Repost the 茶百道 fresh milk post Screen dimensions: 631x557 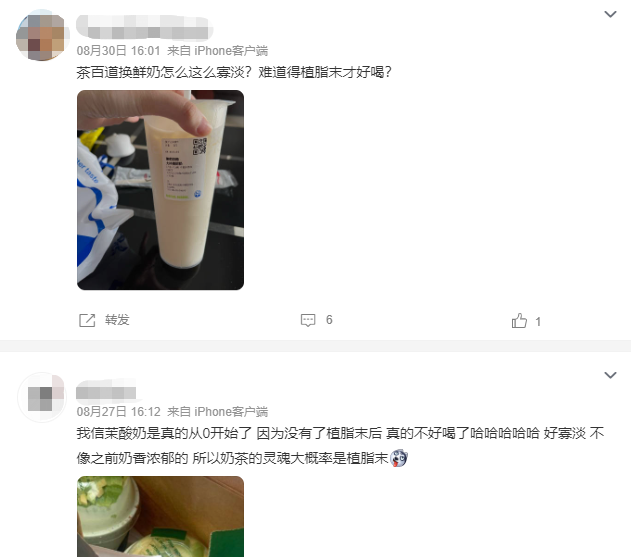[x=105, y=320]
